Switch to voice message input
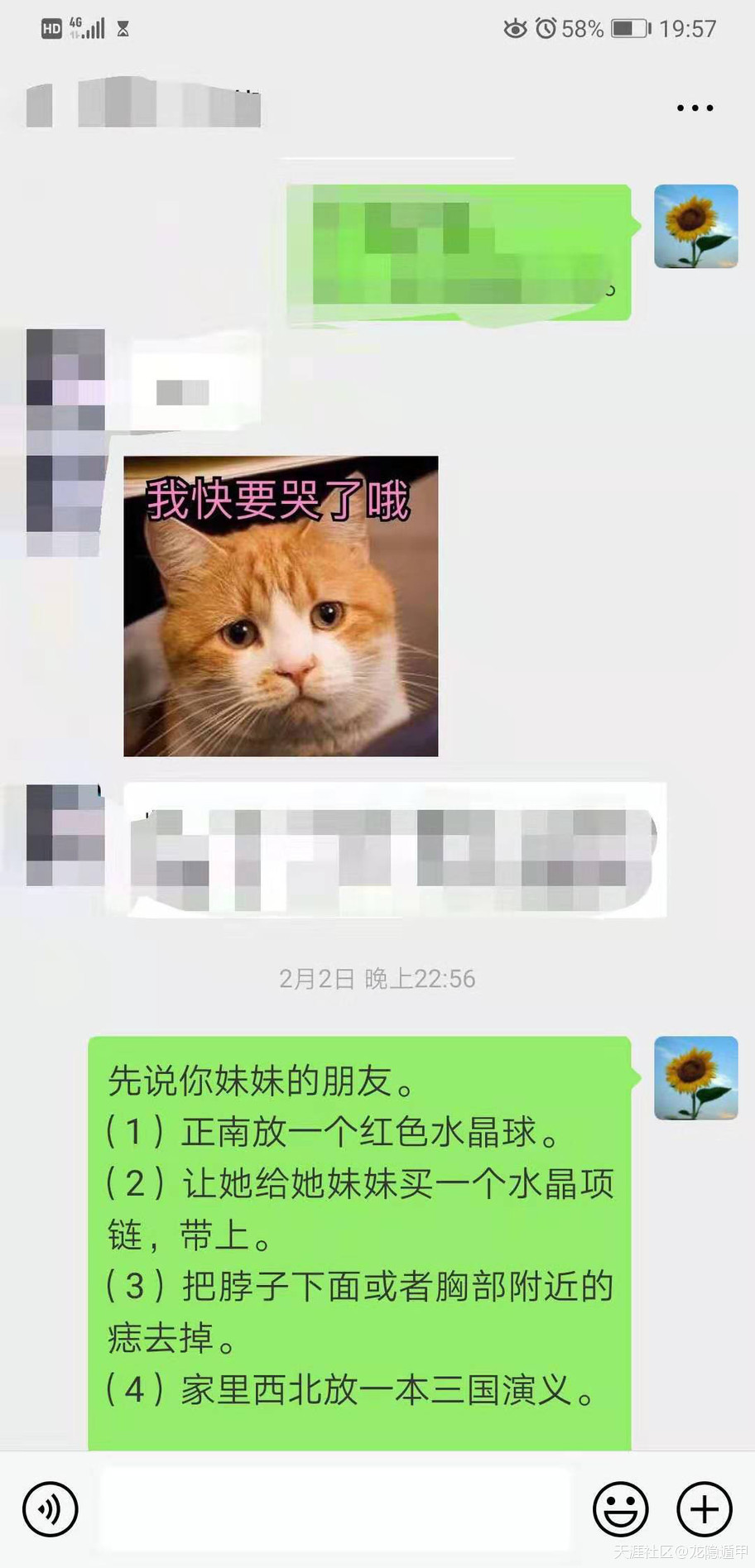The image size is (755, 1568). coord(50,1508)
